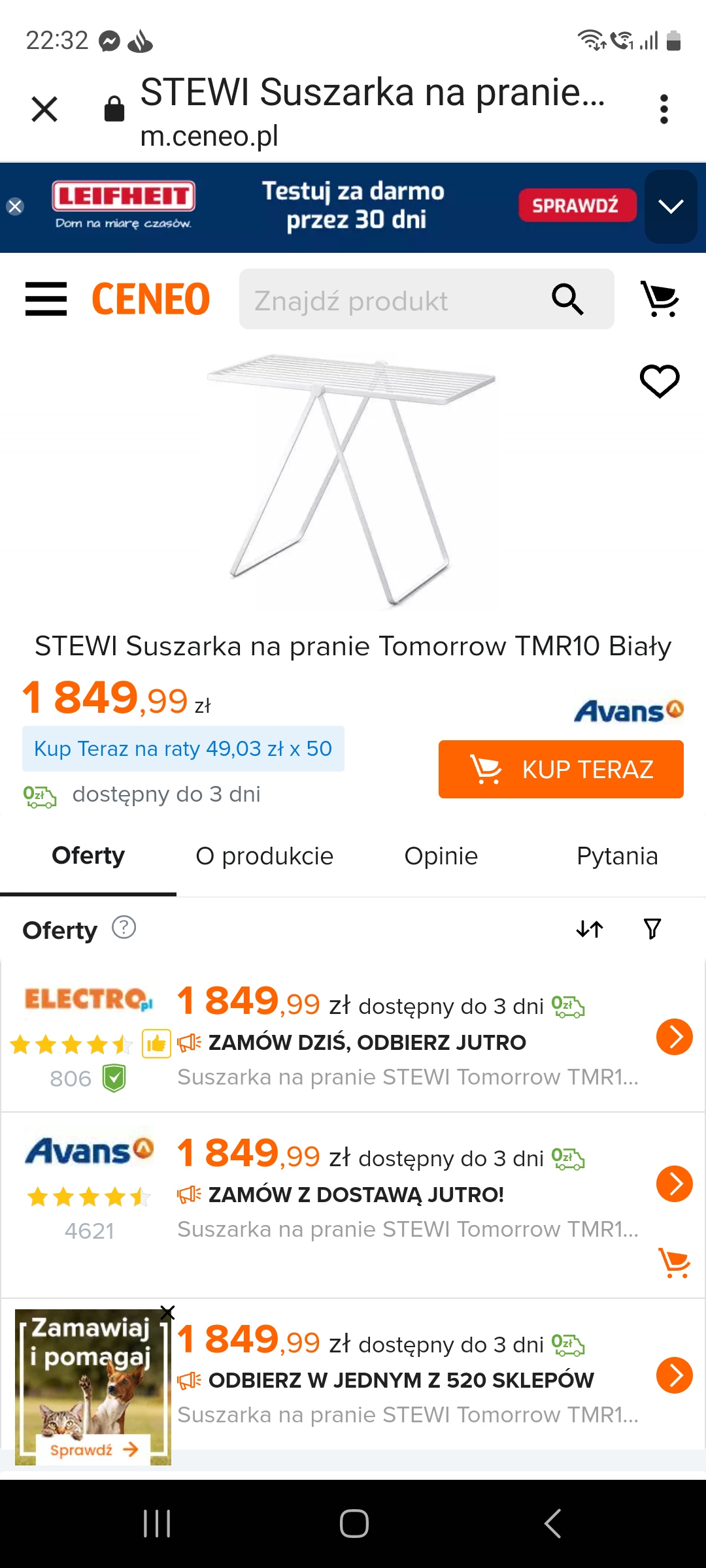This screenshot has width=706, height=1568.
Task: Open the Ceneo hamburger menu
Action: [x=46, y=299]
